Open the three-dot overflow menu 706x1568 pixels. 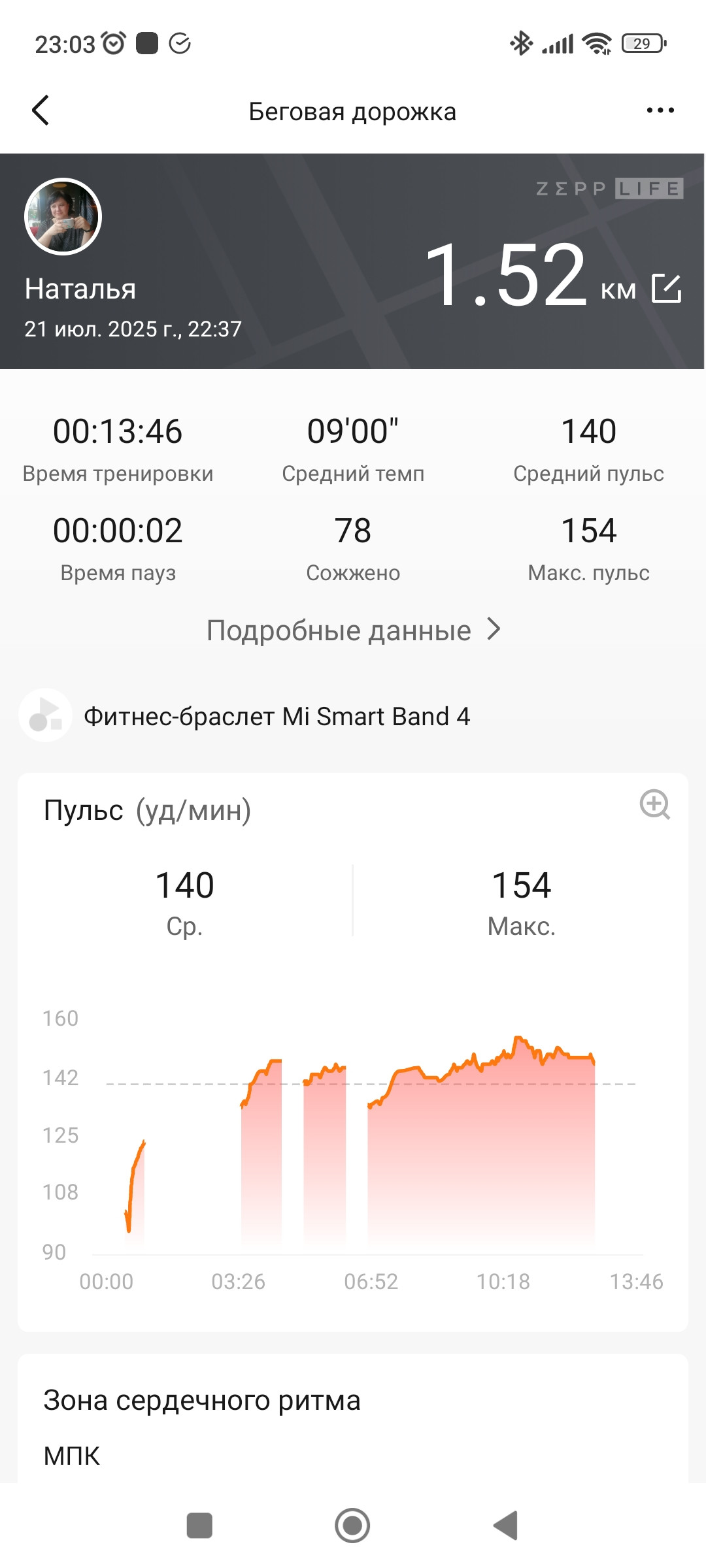[x=660, y=110]
